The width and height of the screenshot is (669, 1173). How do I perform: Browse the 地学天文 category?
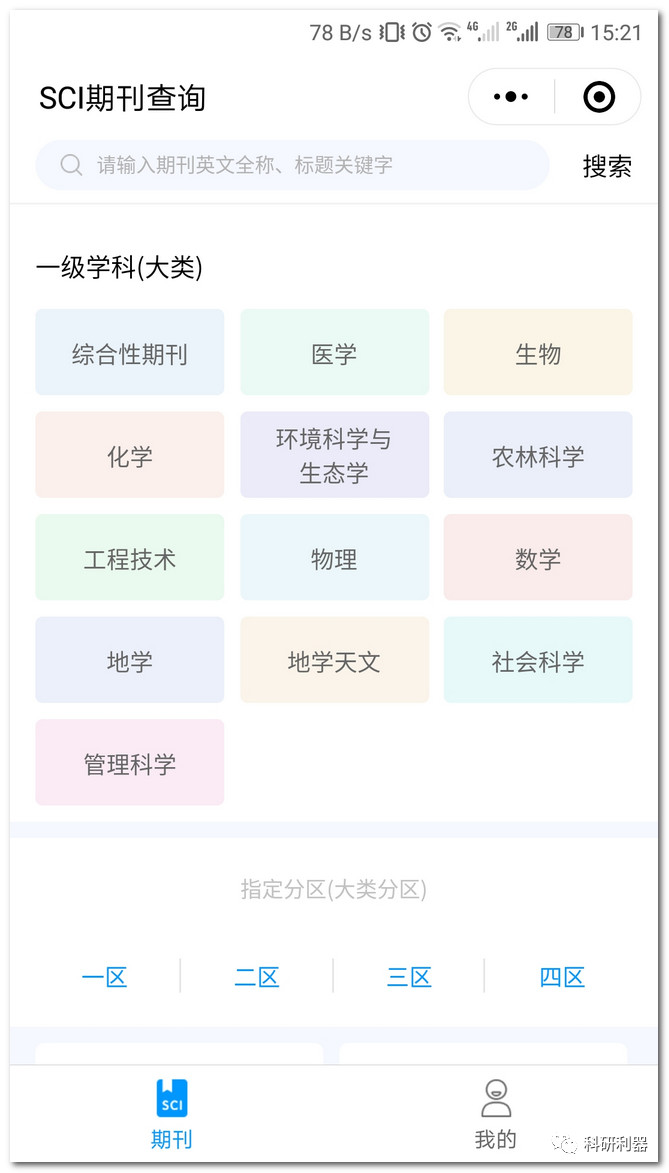pyautogui.click(x=334, y=660)
